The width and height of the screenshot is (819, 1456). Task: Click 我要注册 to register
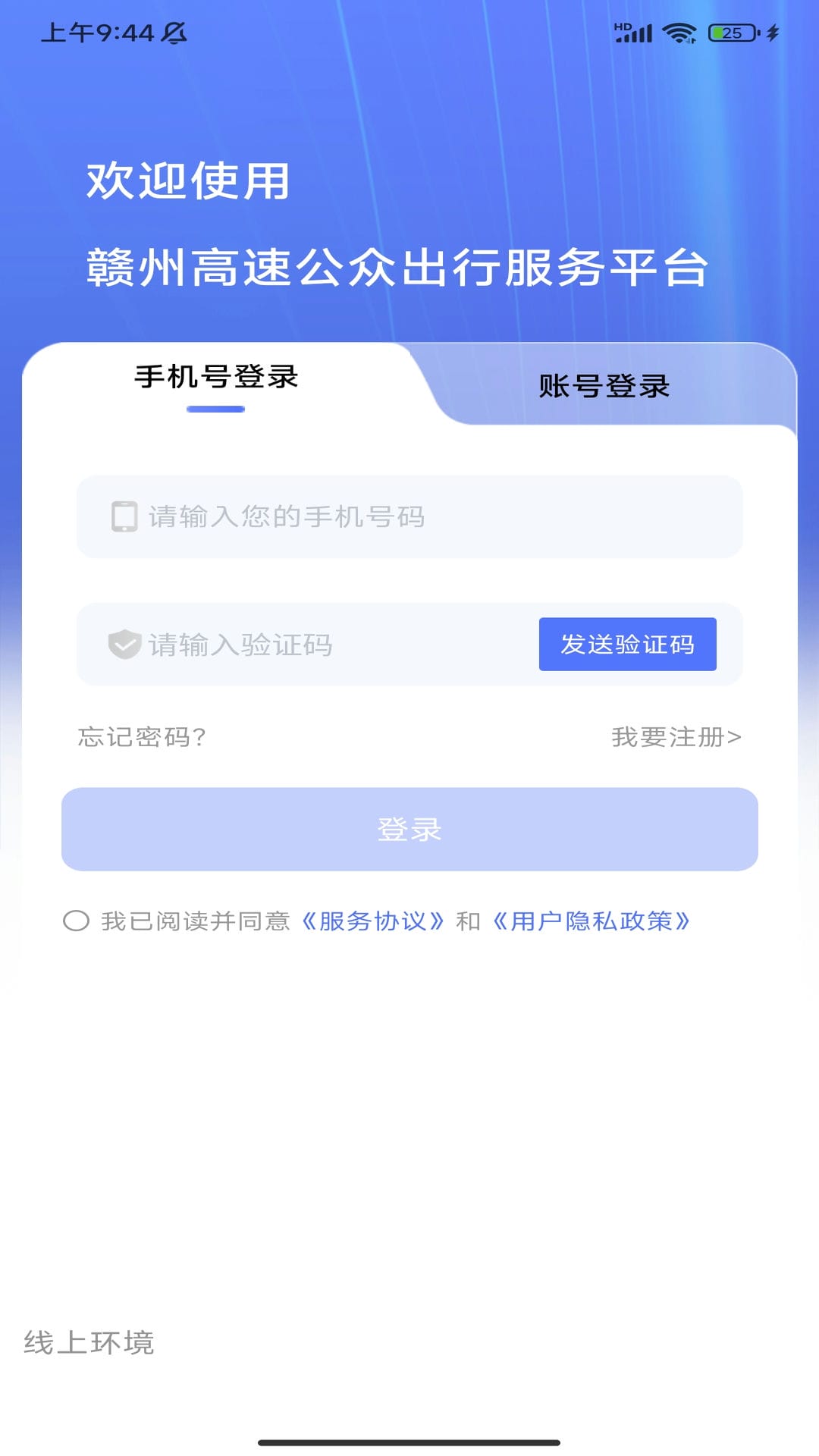[x=676, y=736]
